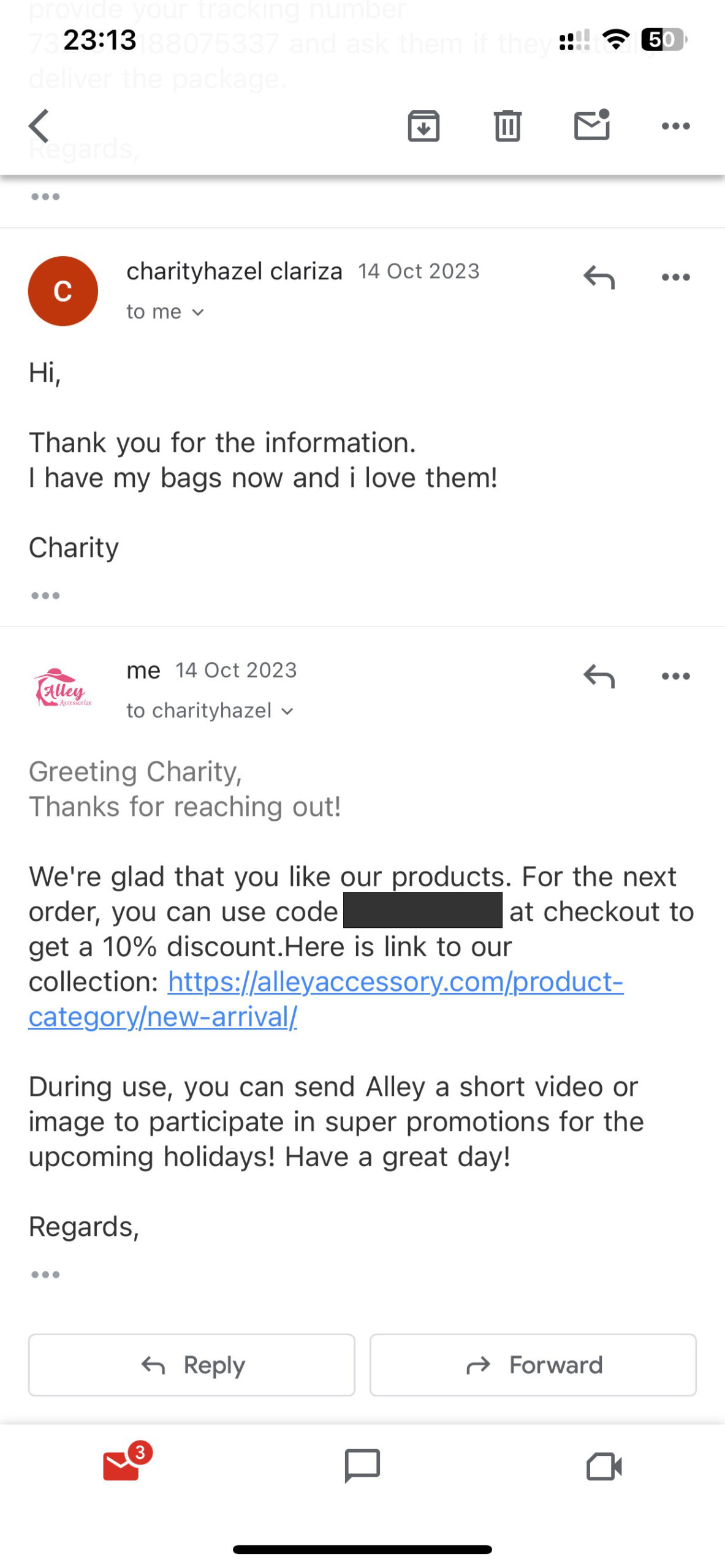Tap Charity's red 'C' avatar
This screenshot has width=725, height=1568.
pyautogui.click(x=63, y=291)
